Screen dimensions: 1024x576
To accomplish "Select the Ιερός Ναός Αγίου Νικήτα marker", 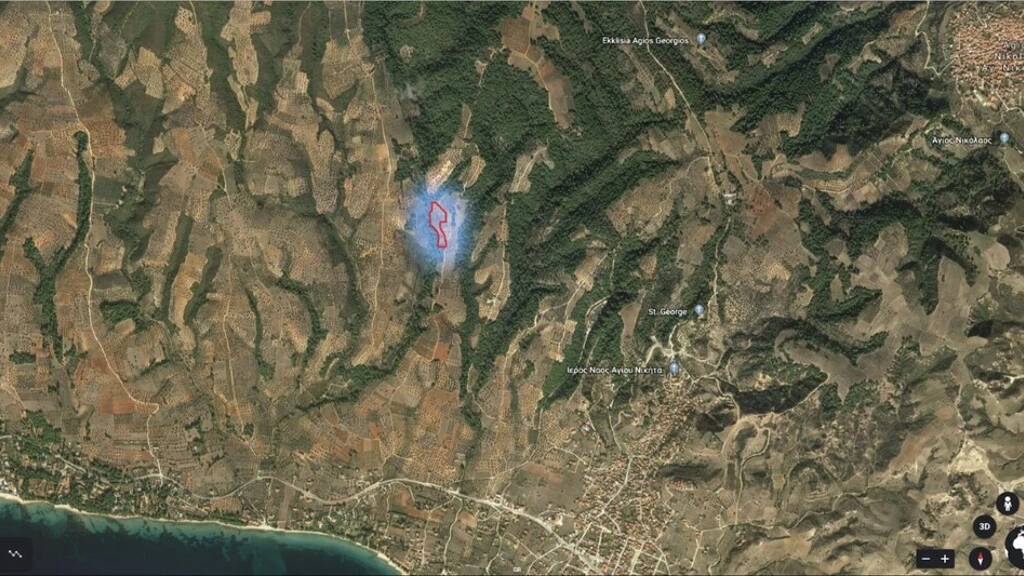I will coord(674,369).
